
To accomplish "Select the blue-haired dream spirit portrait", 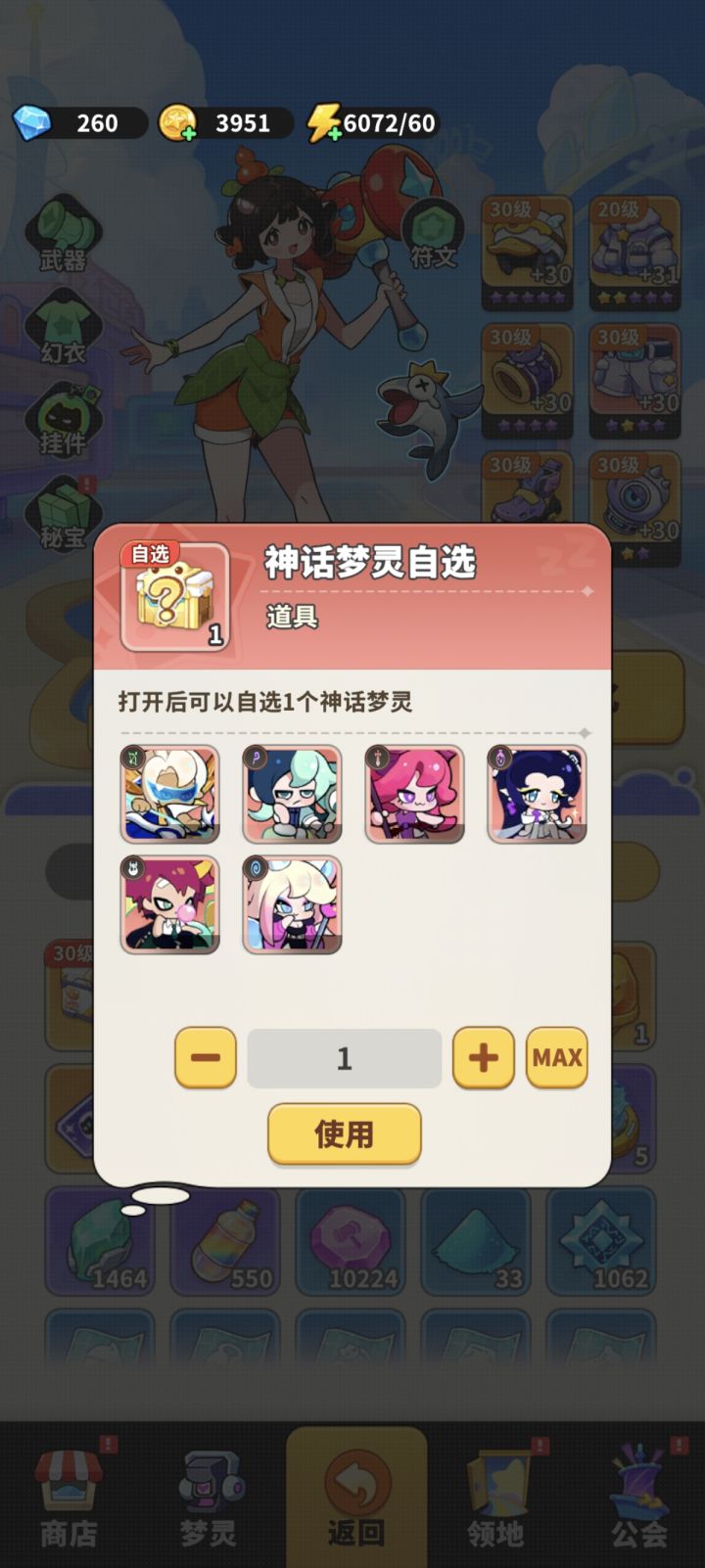I will 292,794.
